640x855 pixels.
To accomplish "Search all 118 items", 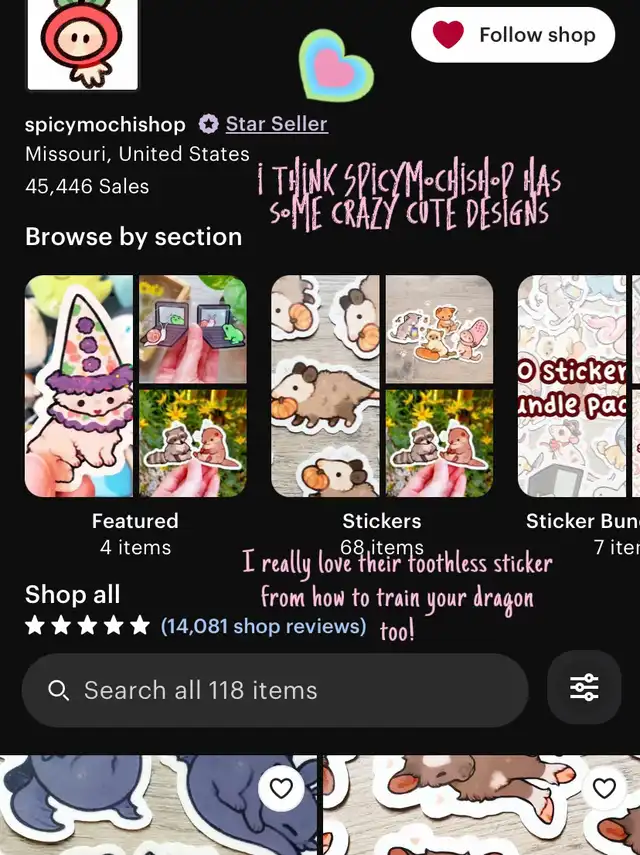I will (x=274, y=690).
